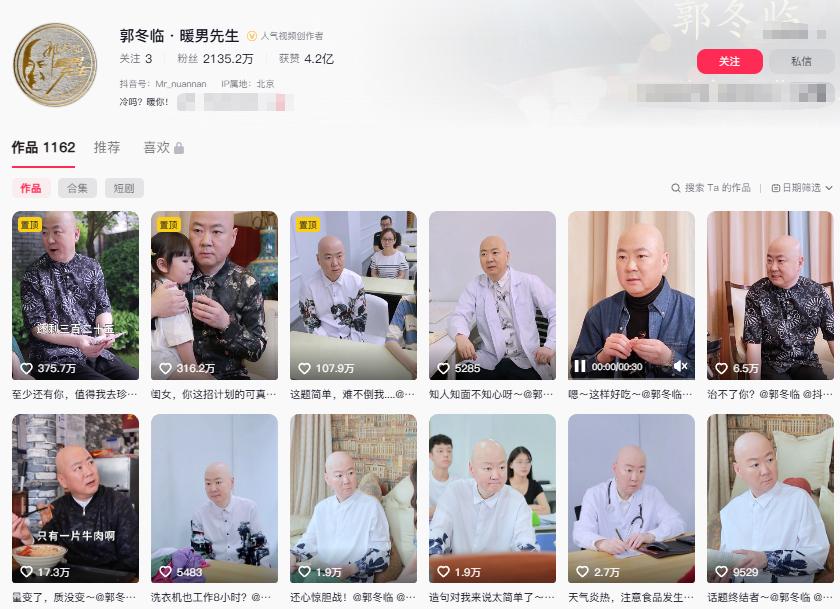Follow this creator with the 关注 button

tap(729, 62)
